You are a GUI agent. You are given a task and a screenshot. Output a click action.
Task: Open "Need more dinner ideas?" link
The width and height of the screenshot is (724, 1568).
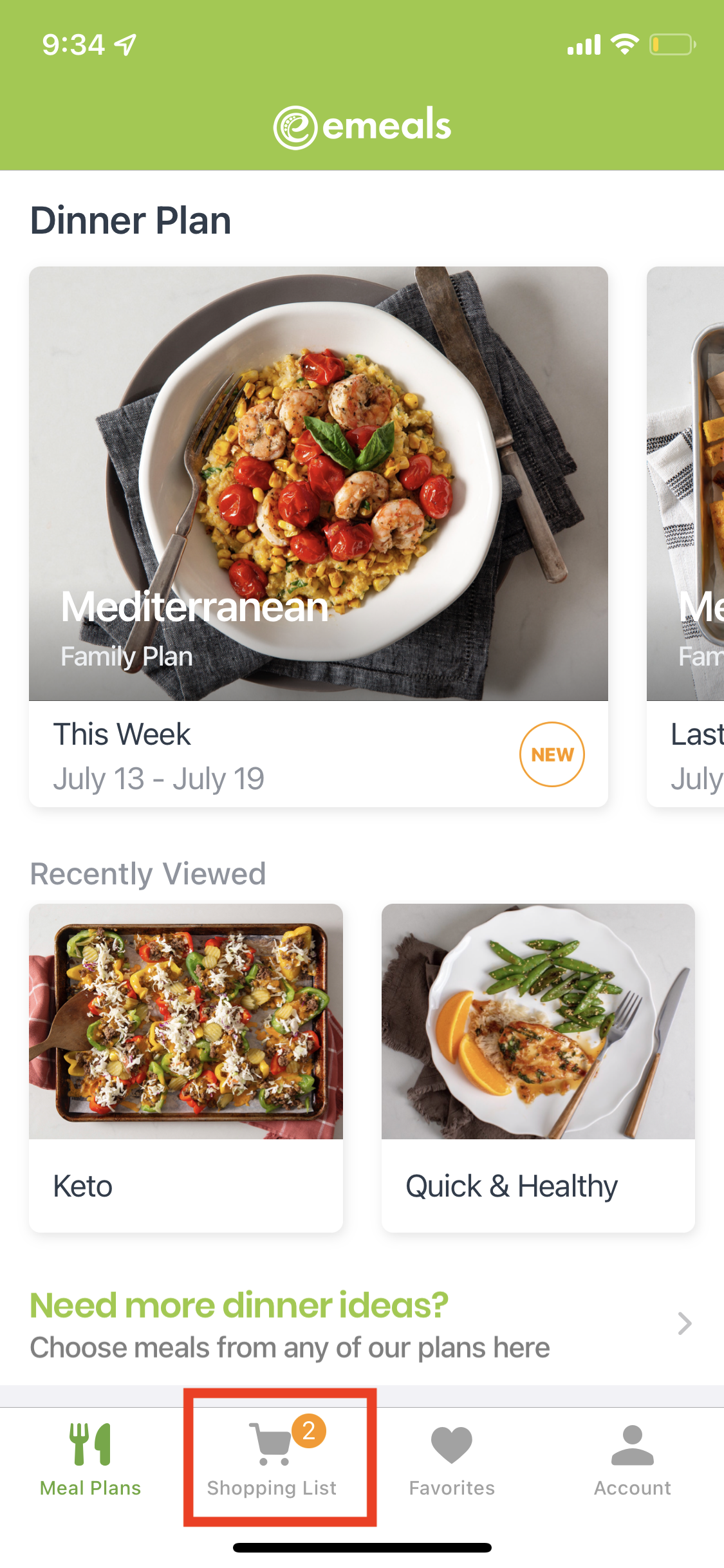[362, 1325]
